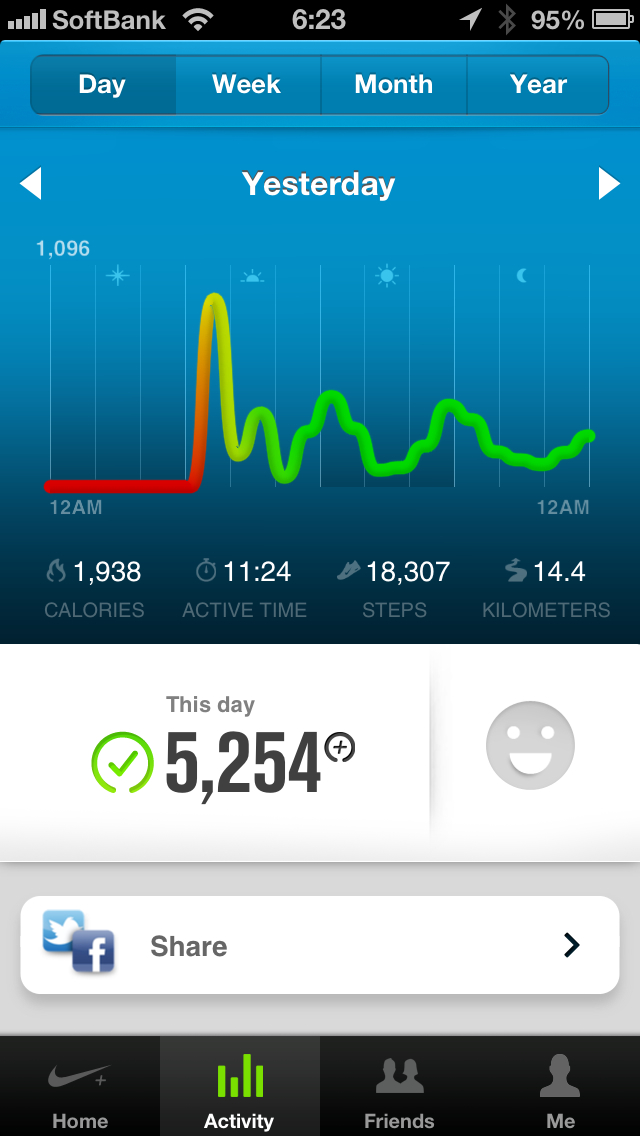Tap the smiley face mood icon
640x1136 pixels.
[x=530, y=745]
